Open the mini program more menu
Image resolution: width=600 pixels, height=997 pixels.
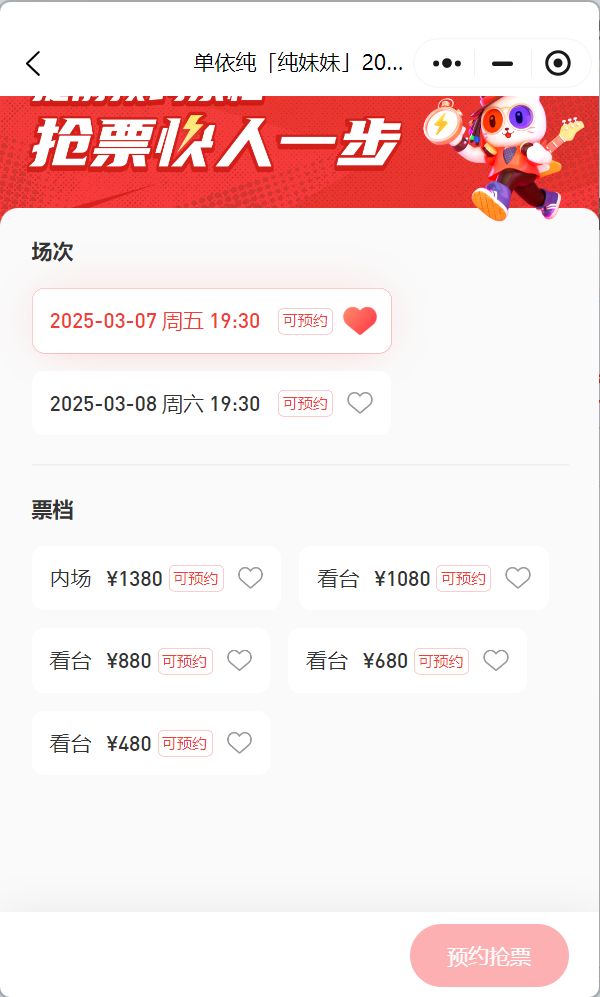446,64
